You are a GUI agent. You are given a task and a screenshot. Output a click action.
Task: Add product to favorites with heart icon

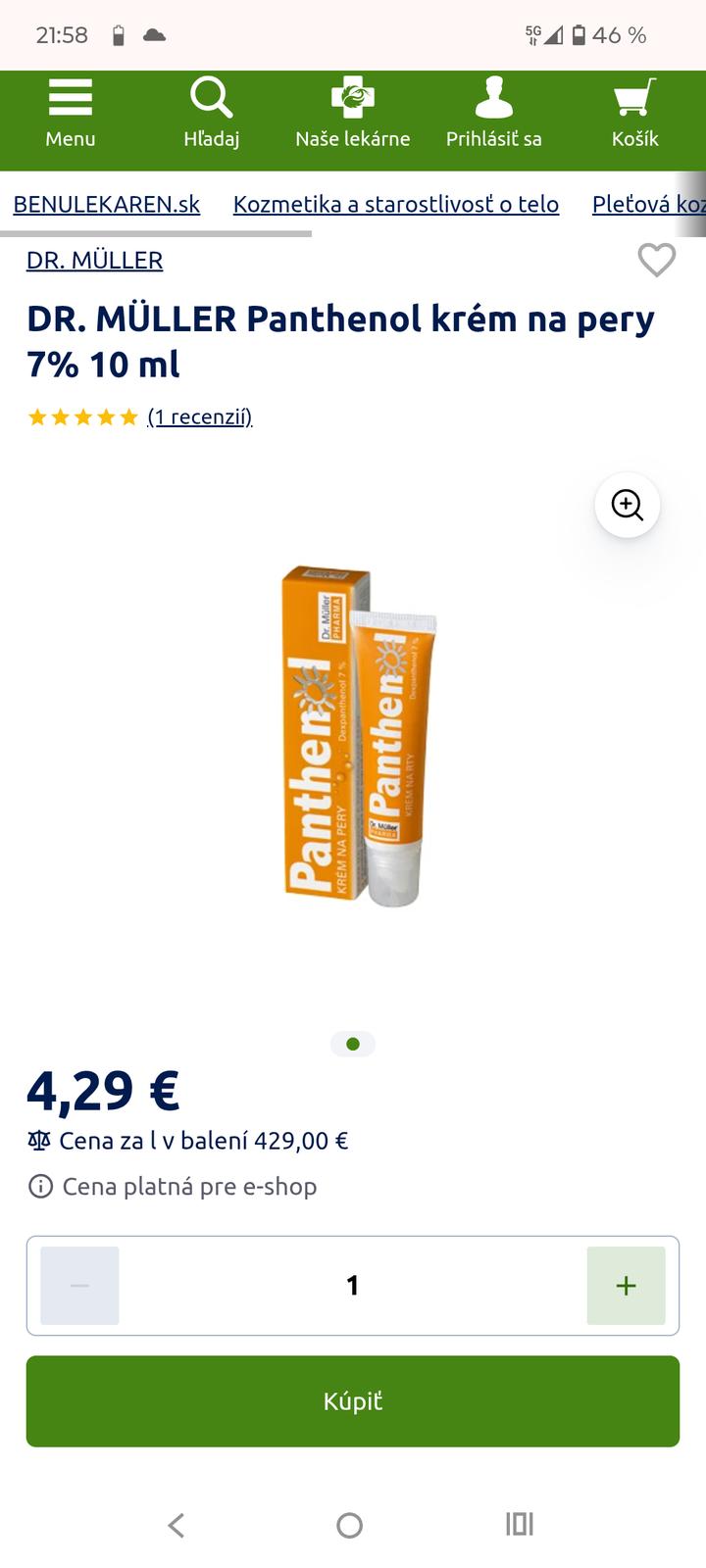656,261
